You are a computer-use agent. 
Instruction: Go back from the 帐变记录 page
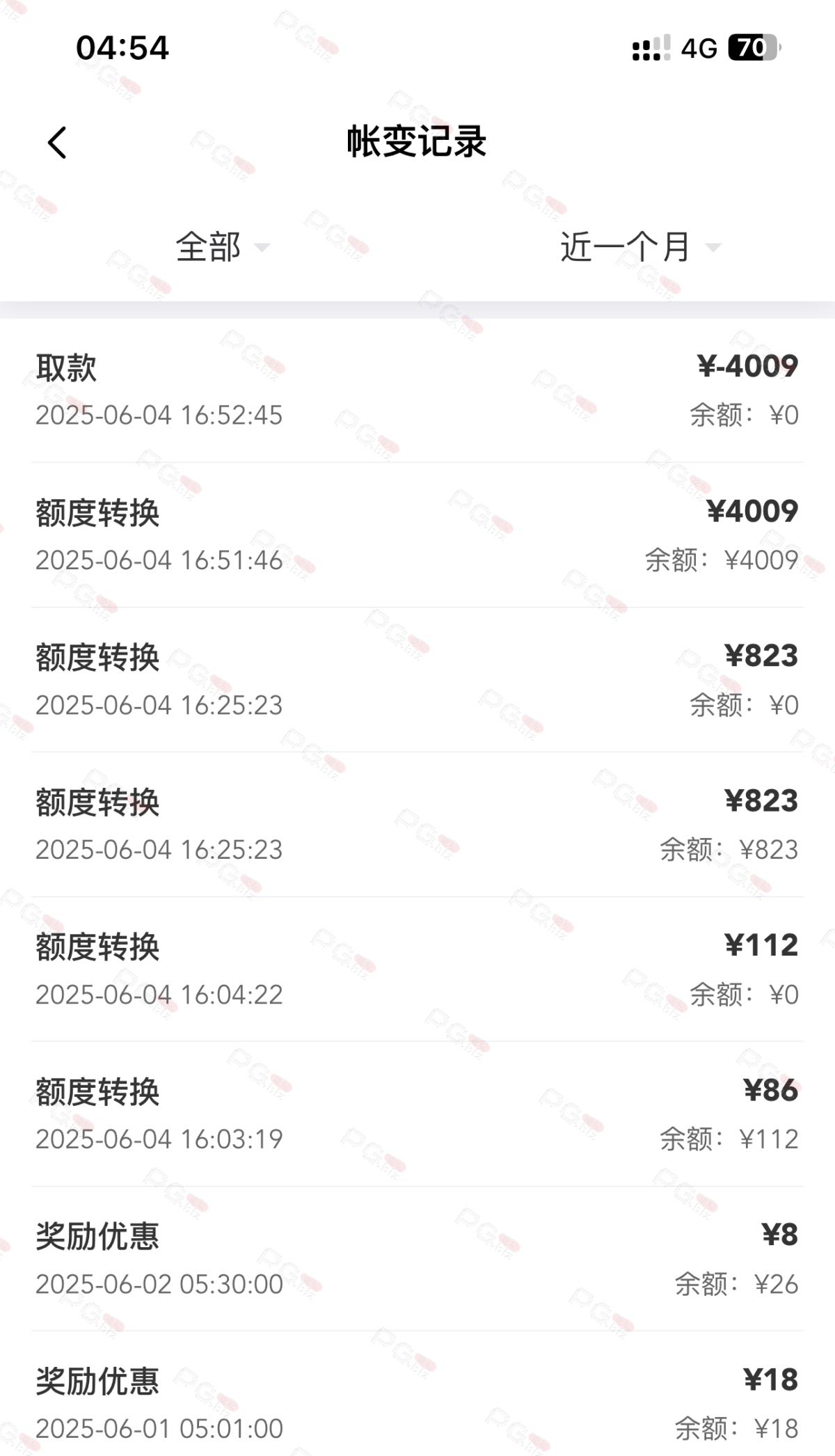57,143
